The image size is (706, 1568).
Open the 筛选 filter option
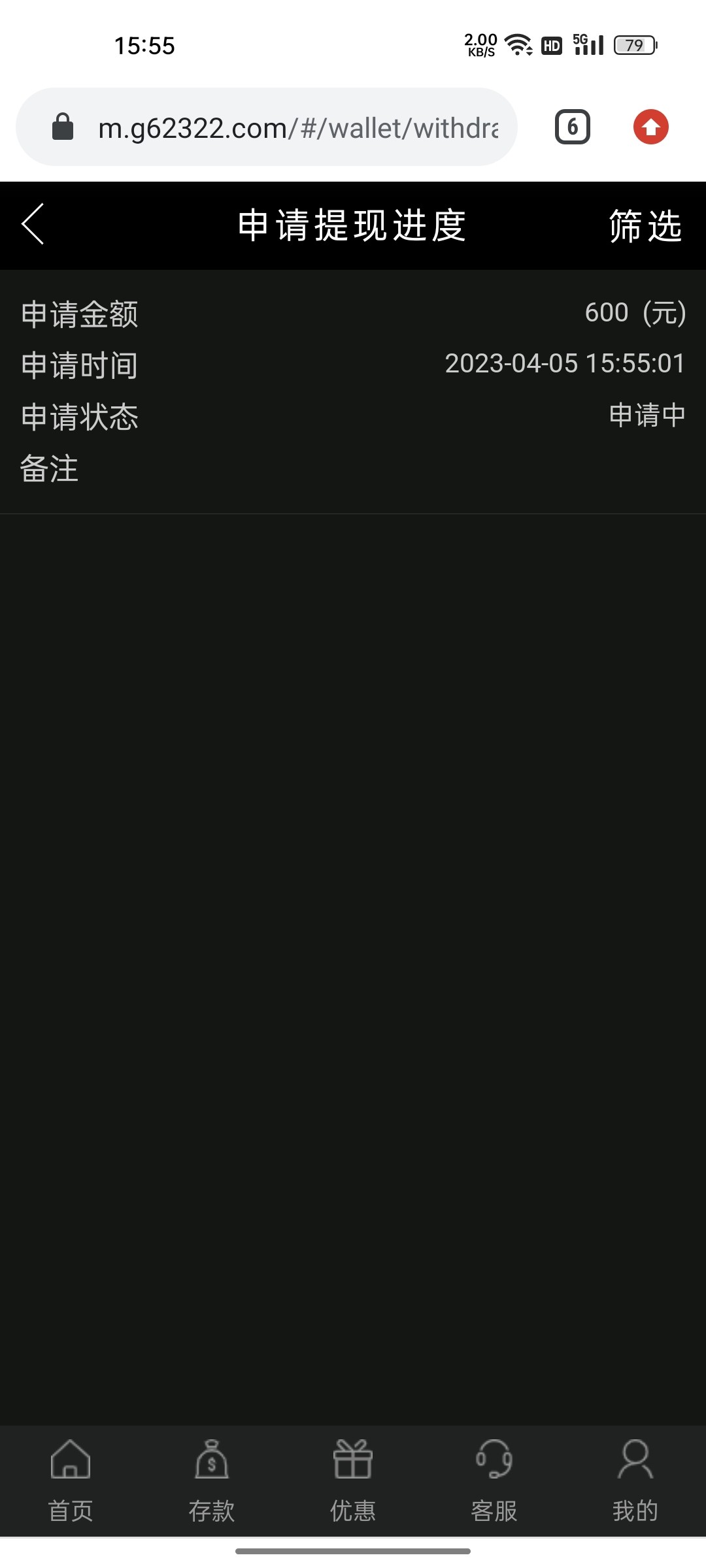pos(645,226)
